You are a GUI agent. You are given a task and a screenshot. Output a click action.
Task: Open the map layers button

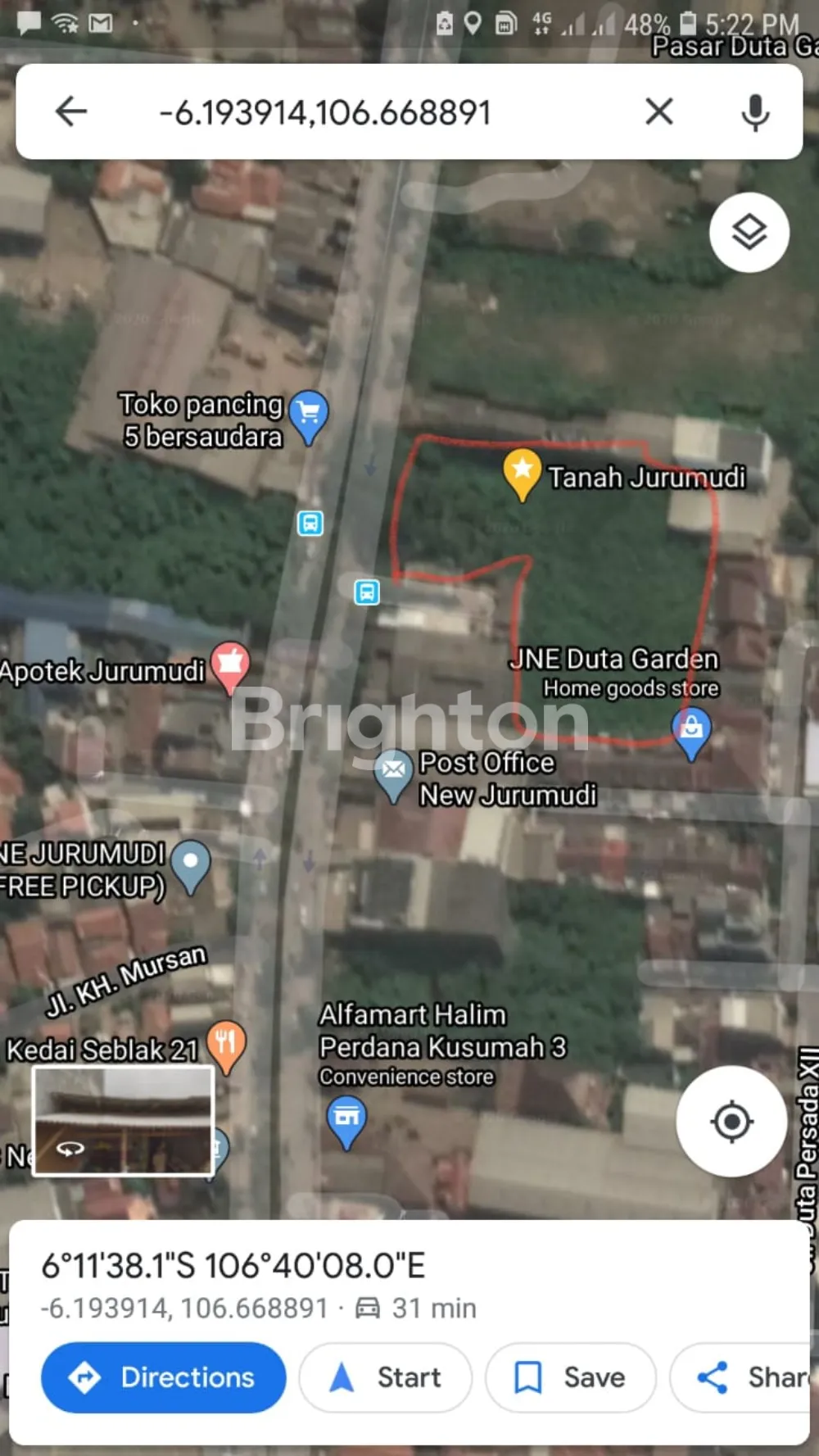point(749,233)
